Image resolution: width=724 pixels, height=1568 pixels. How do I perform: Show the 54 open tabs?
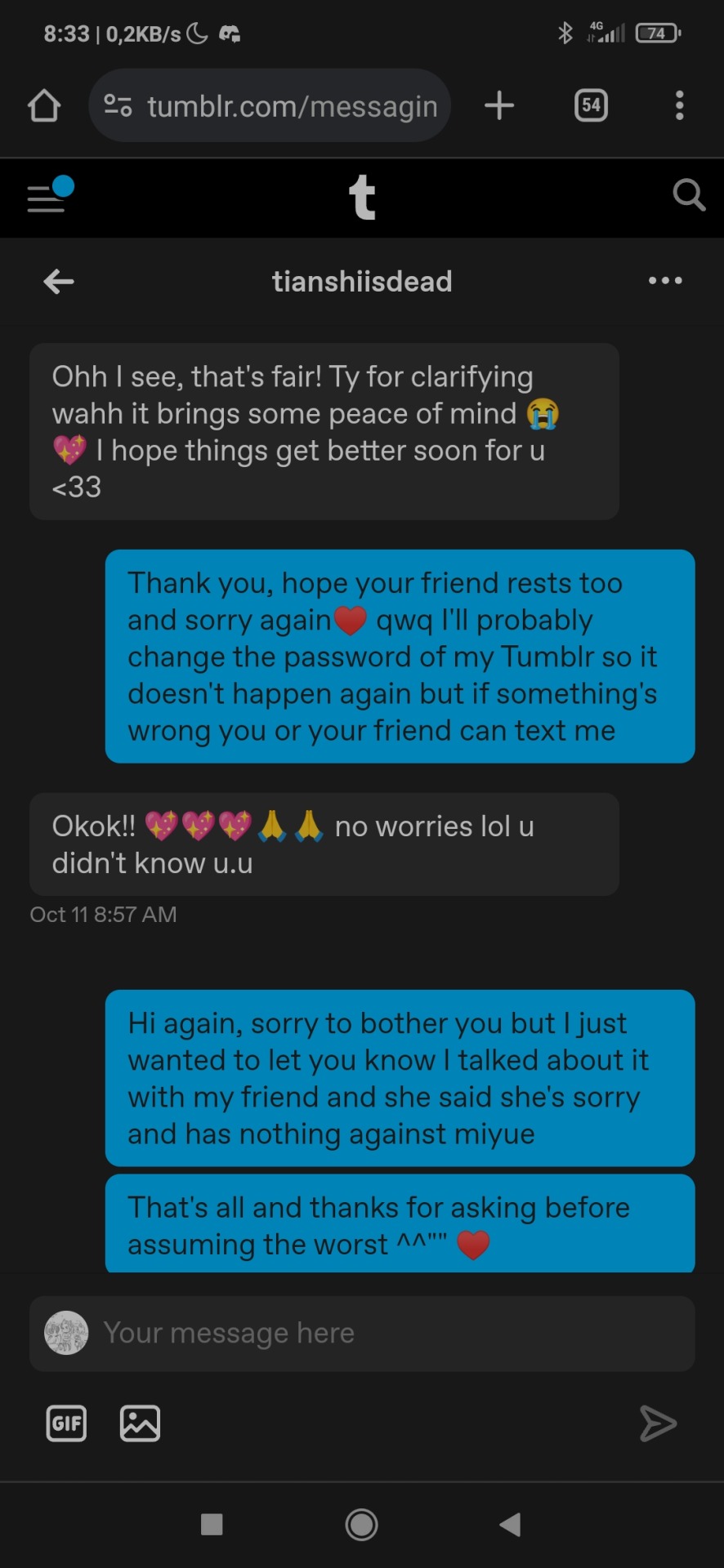click(591, 105)
